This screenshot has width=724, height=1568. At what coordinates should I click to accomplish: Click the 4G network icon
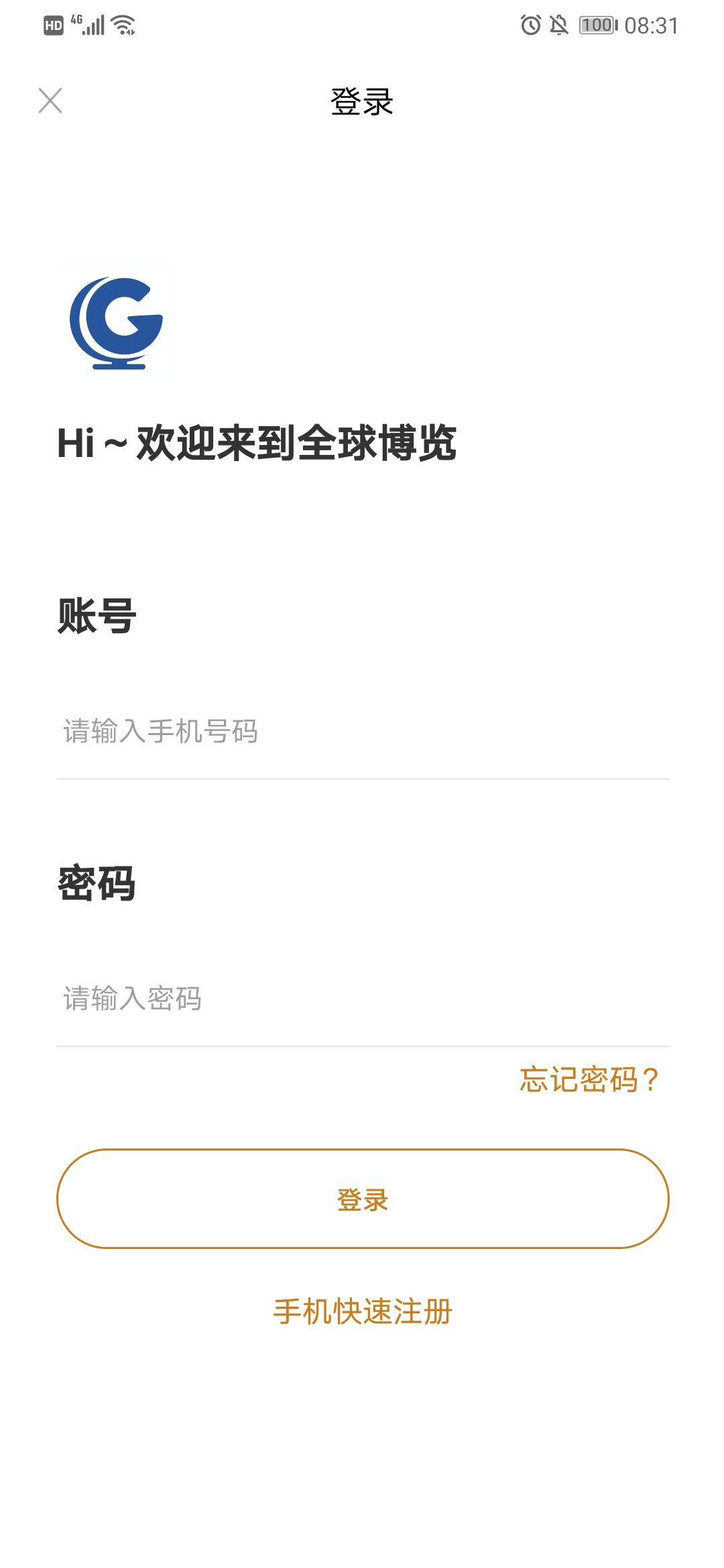pos(76,21)
